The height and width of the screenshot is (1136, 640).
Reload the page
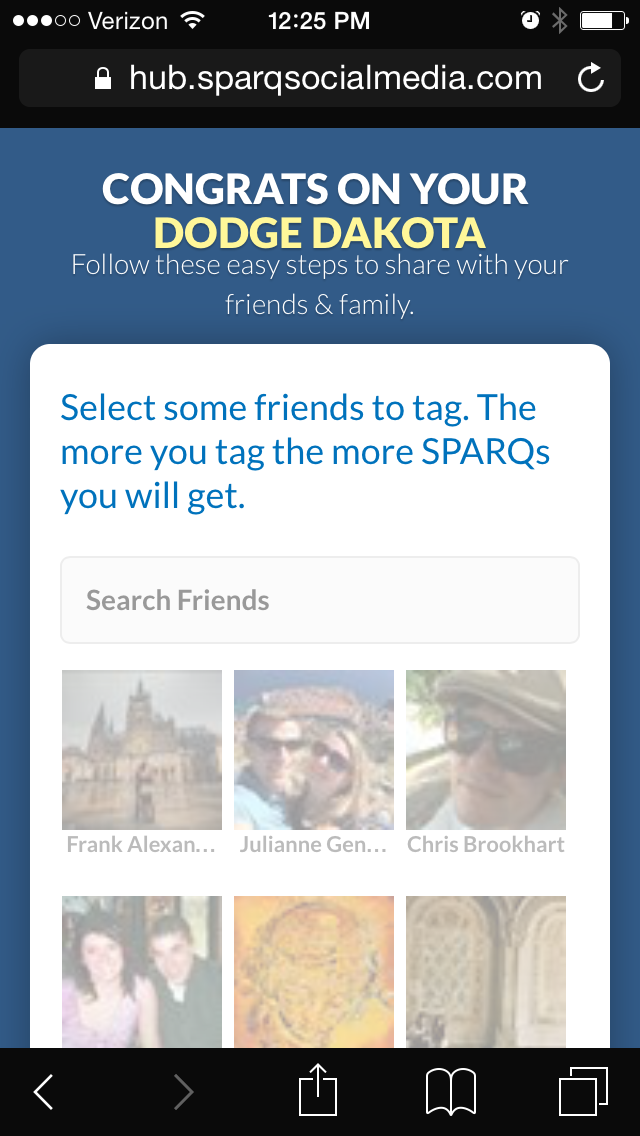pos(591,78)
